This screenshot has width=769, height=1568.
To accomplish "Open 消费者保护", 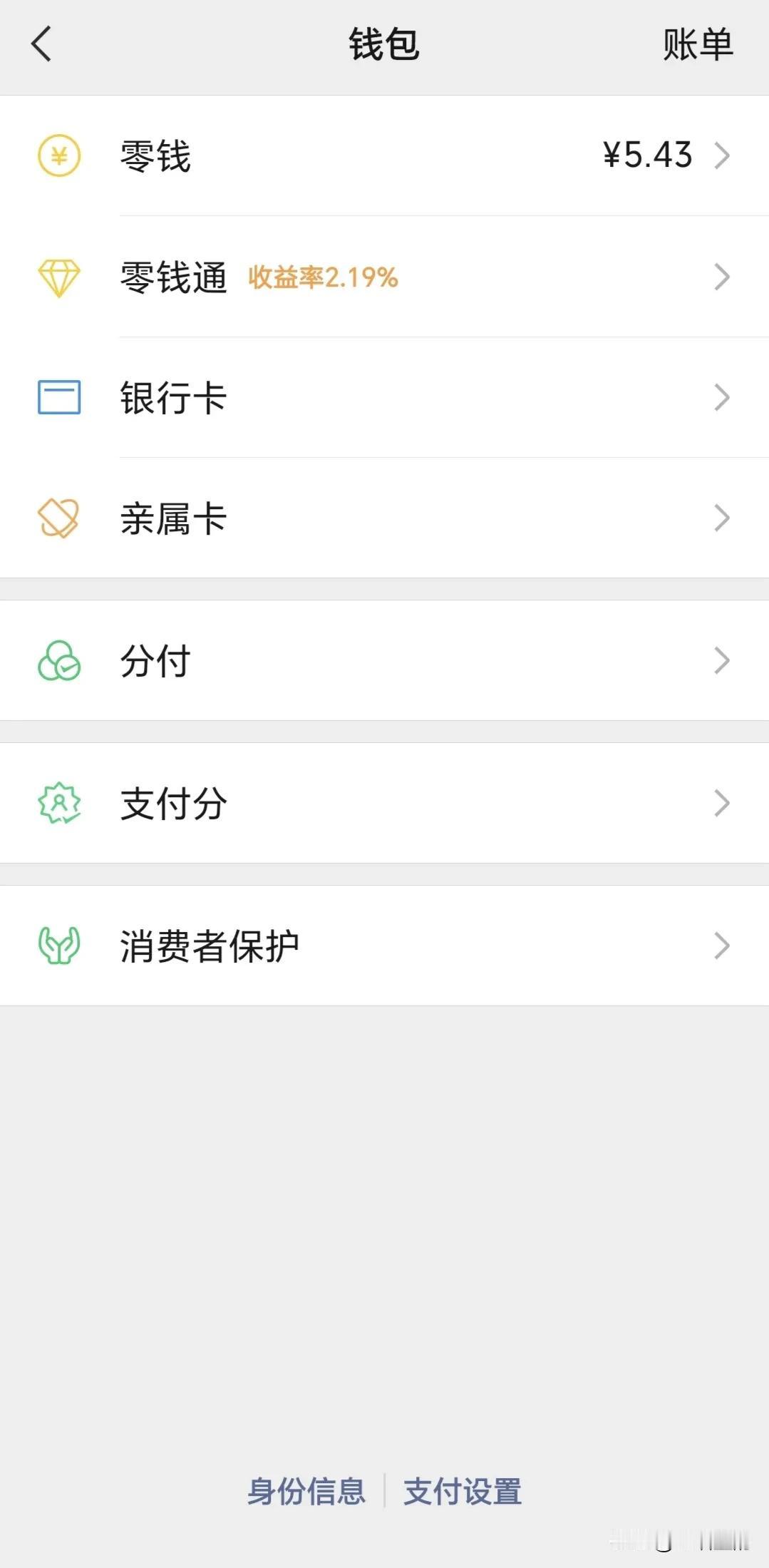I will tap(384, 946).
